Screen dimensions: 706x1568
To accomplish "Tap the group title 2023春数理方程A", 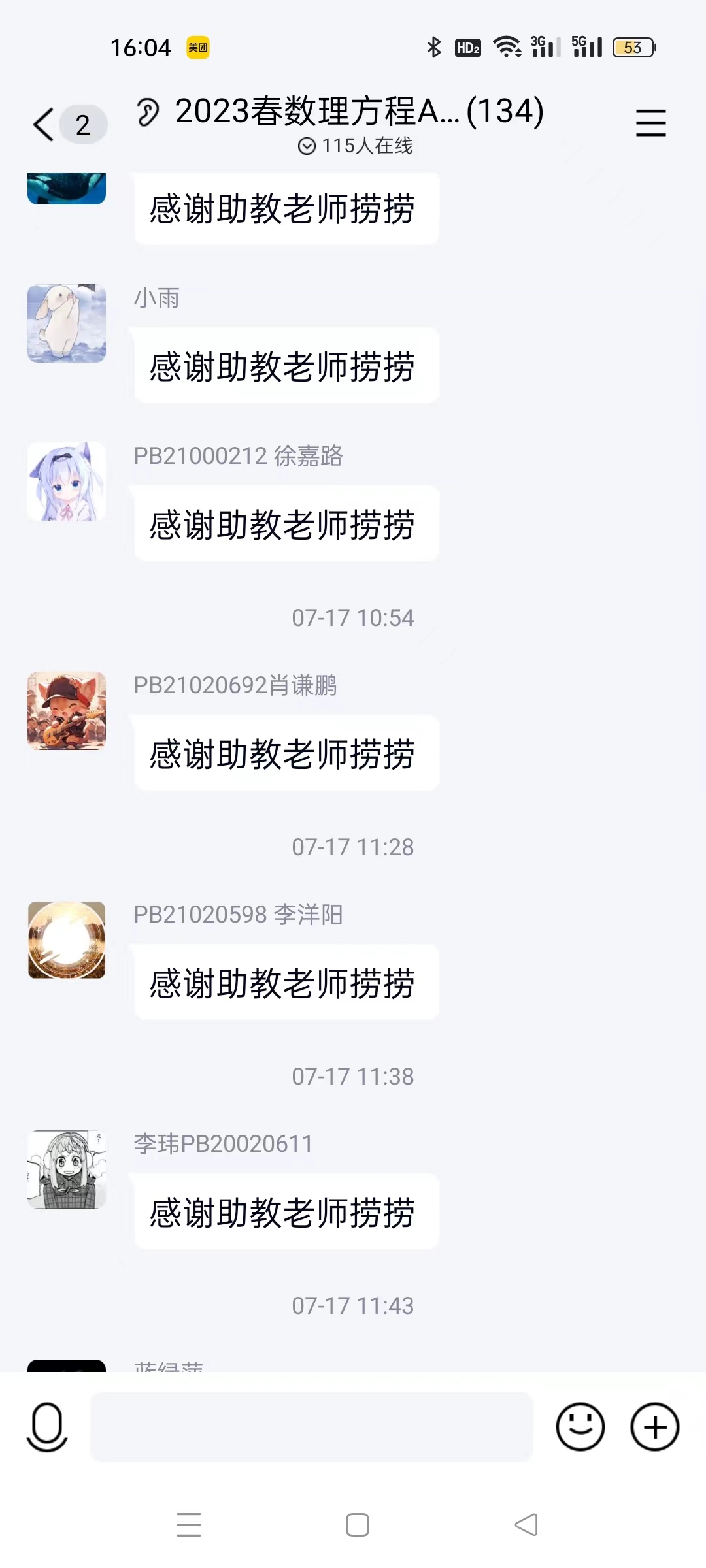I will (x=358, y=111).
